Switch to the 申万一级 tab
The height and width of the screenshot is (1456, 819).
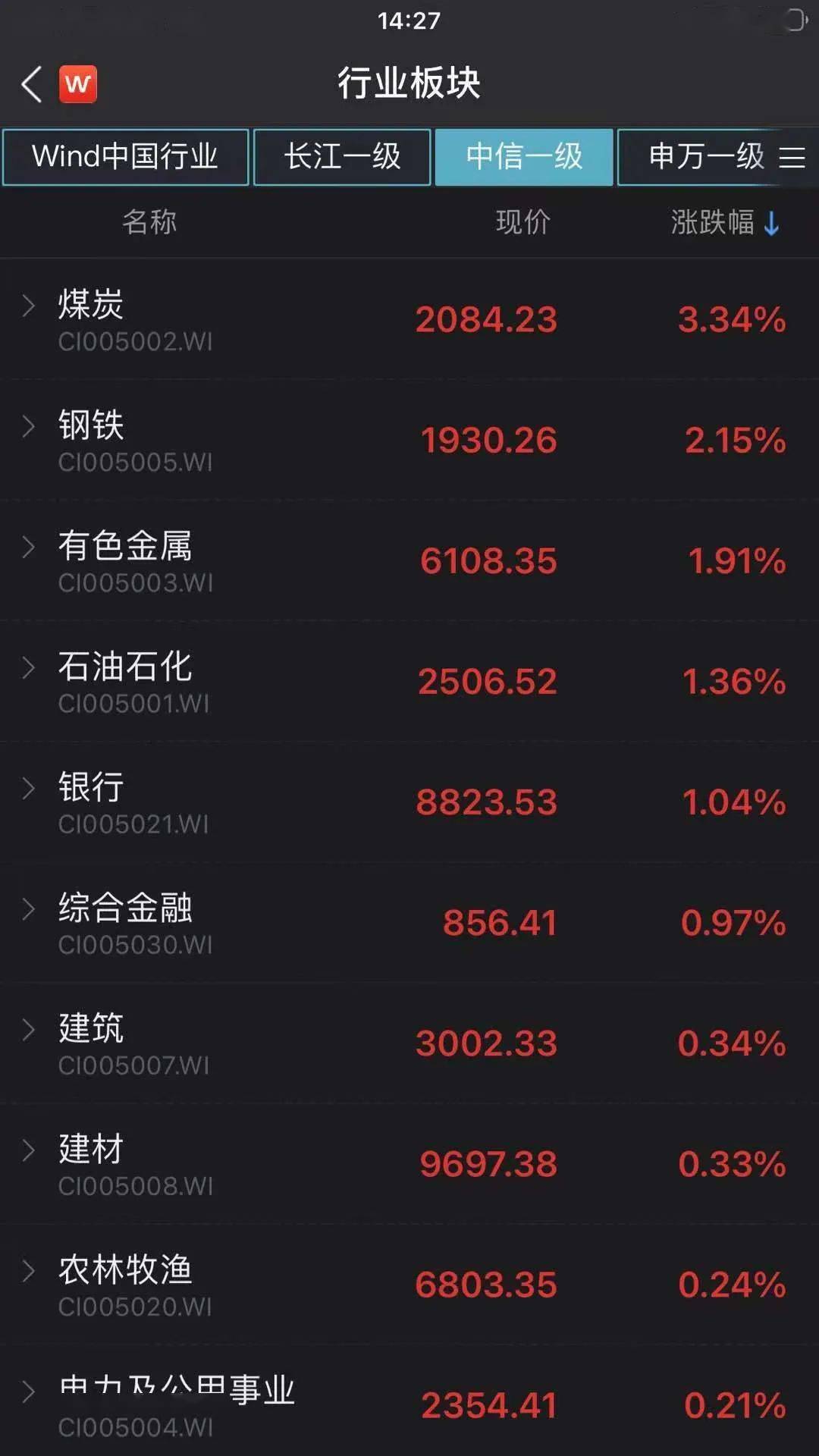706,157
